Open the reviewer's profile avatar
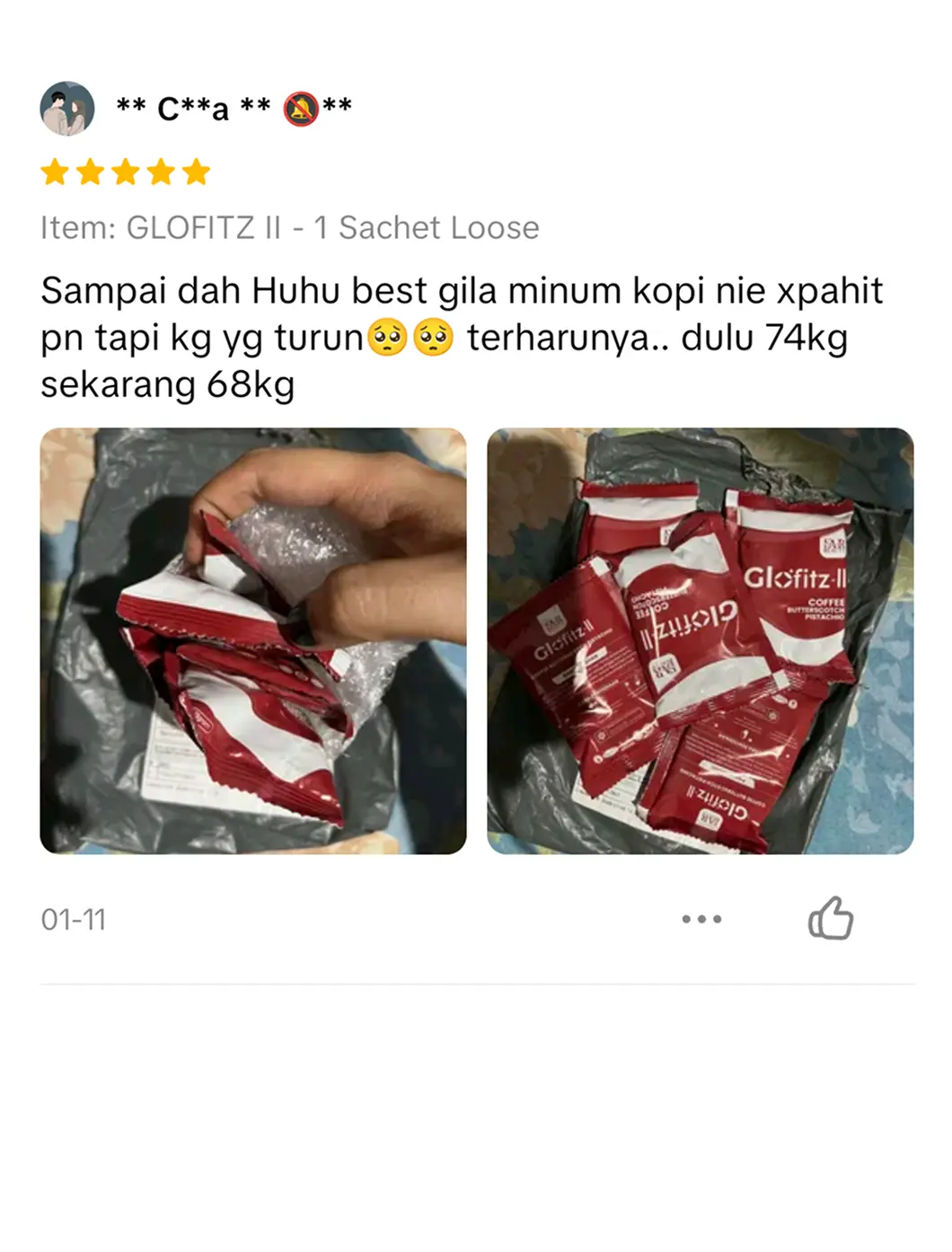 tap(67, 109)
